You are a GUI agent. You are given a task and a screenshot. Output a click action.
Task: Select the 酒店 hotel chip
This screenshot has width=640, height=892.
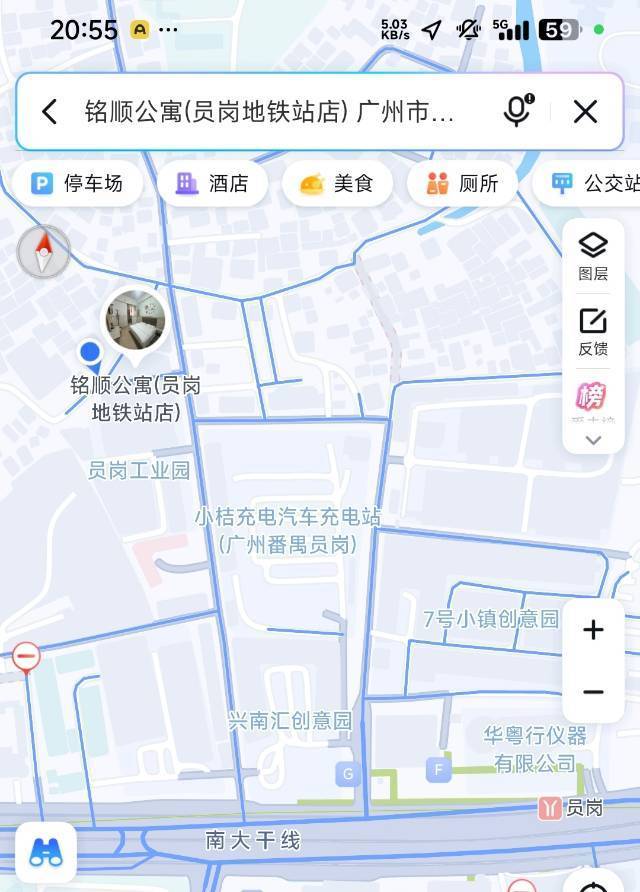tap(212, 184)
